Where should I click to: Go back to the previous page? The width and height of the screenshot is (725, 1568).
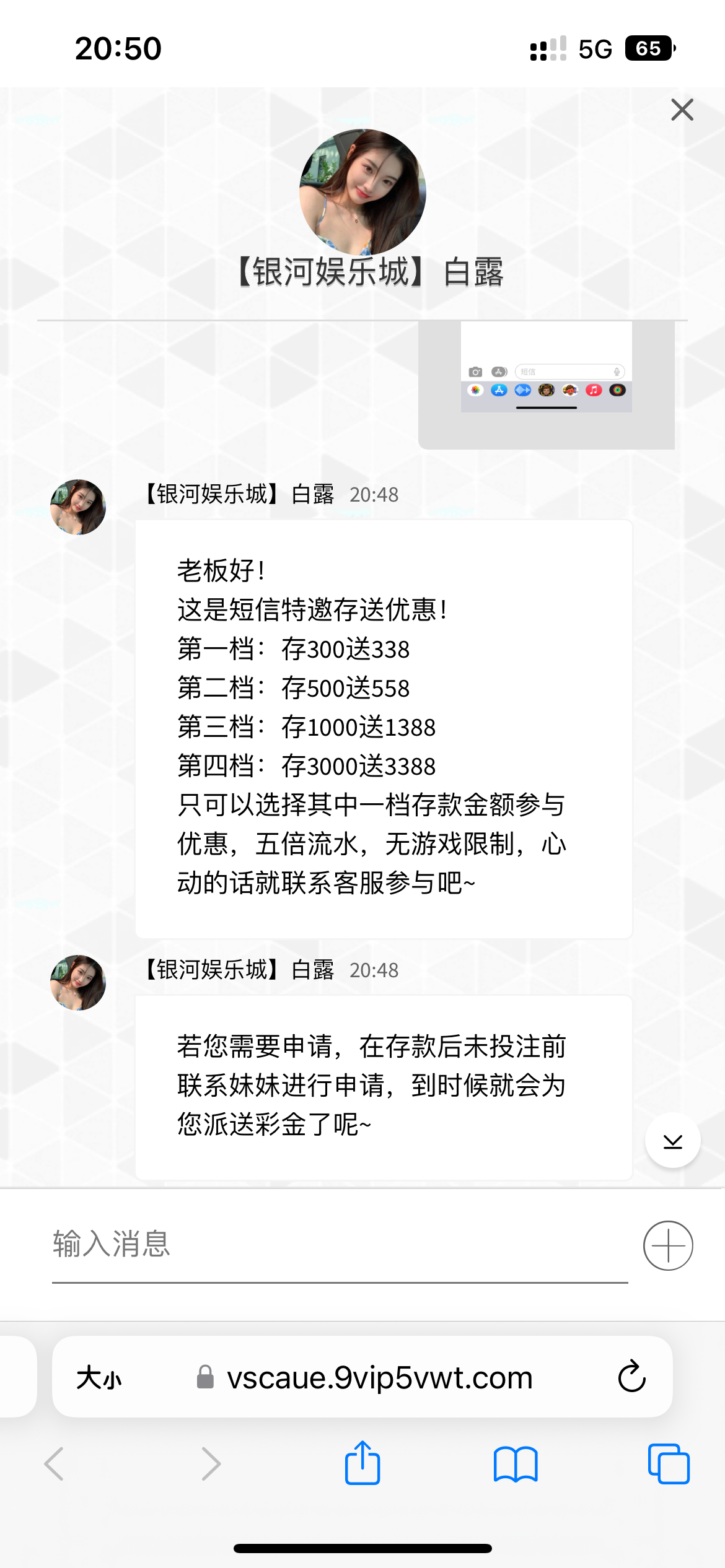55,1464
